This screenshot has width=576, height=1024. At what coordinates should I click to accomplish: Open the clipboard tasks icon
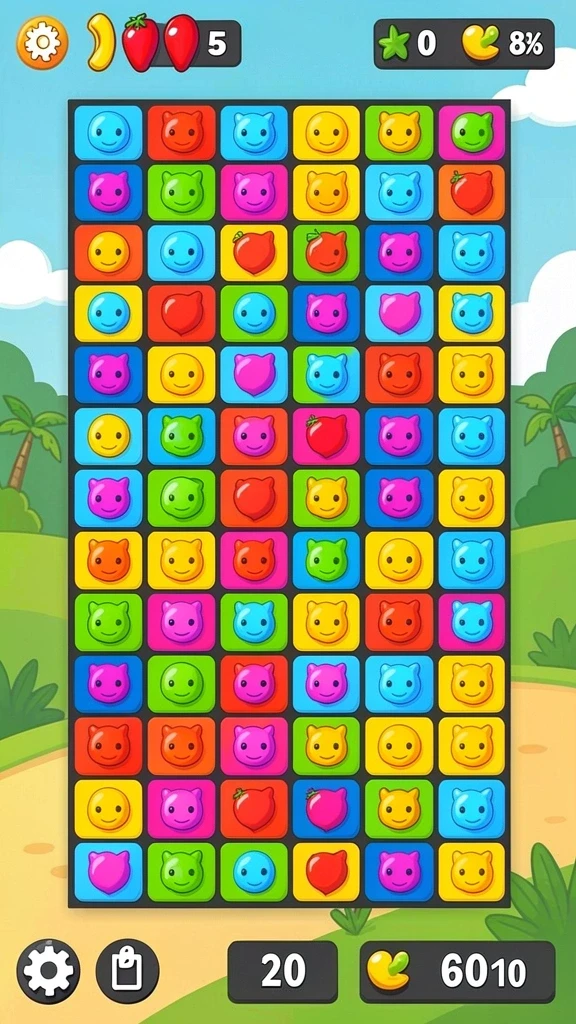coord(127,971)
